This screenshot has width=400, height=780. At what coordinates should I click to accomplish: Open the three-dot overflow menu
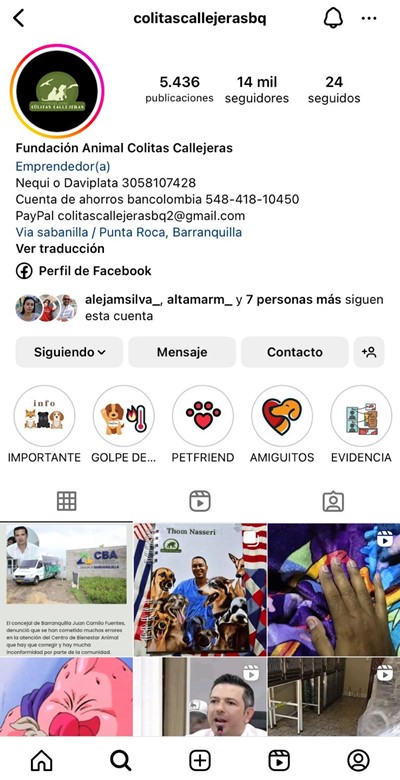coord(369,18)
